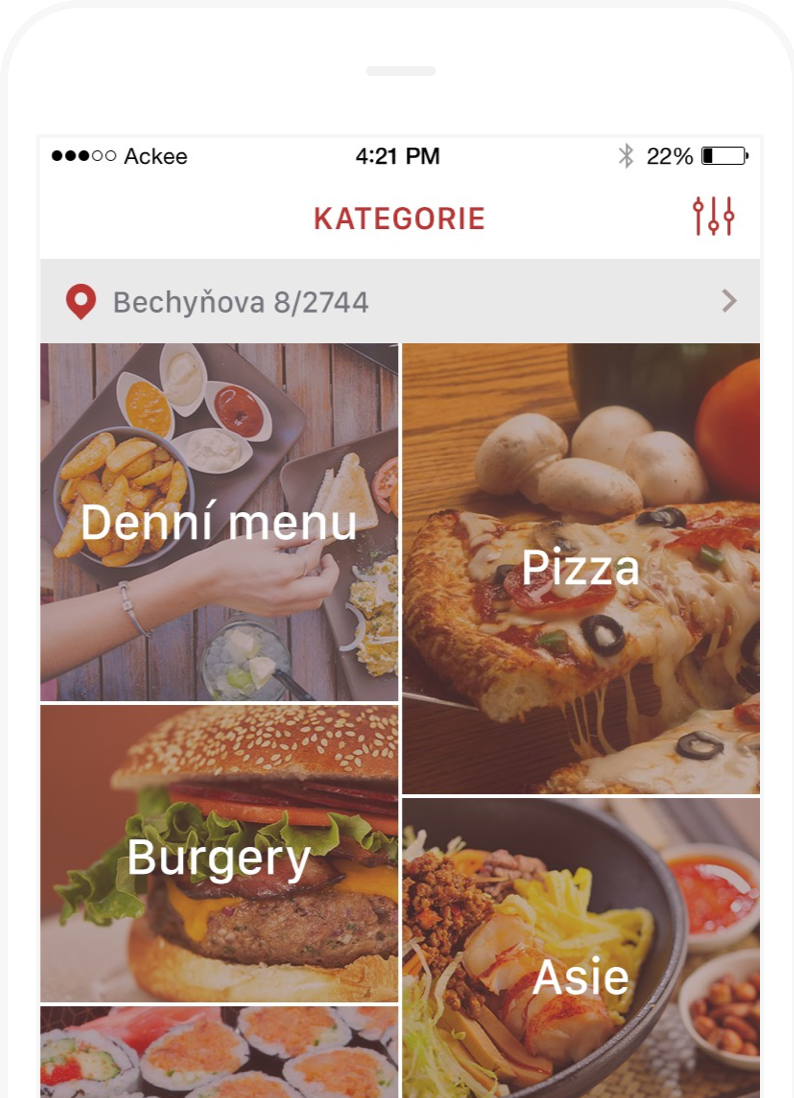The height and width of the screenshot is (1098, 794).
Task: Open the filter settings icon
Action: [x=713, y=217]
